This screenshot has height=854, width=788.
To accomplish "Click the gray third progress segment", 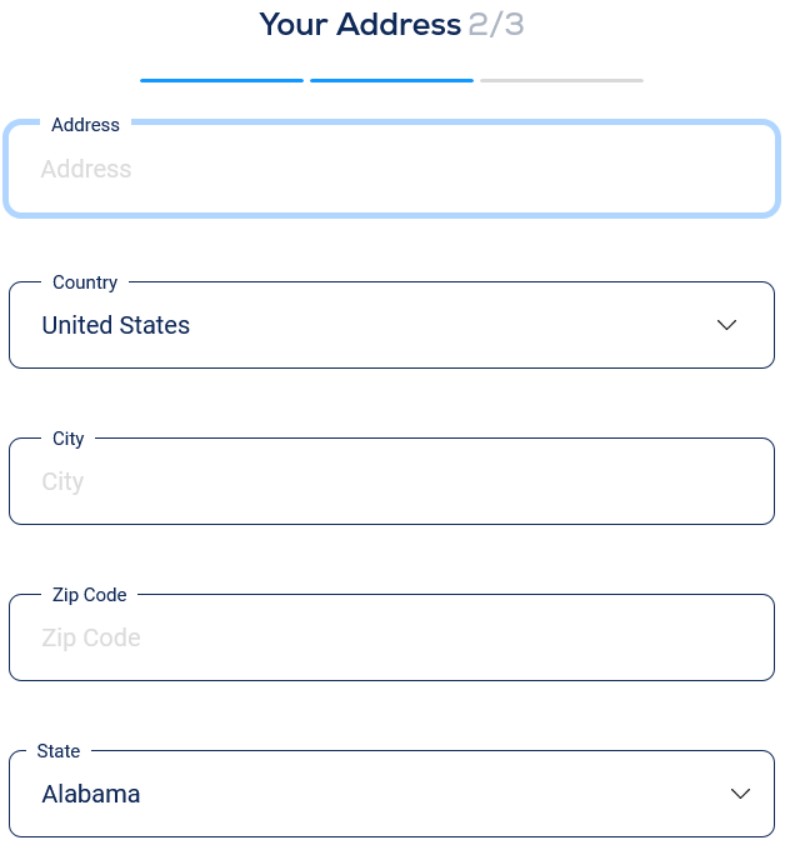I will 561,76.
